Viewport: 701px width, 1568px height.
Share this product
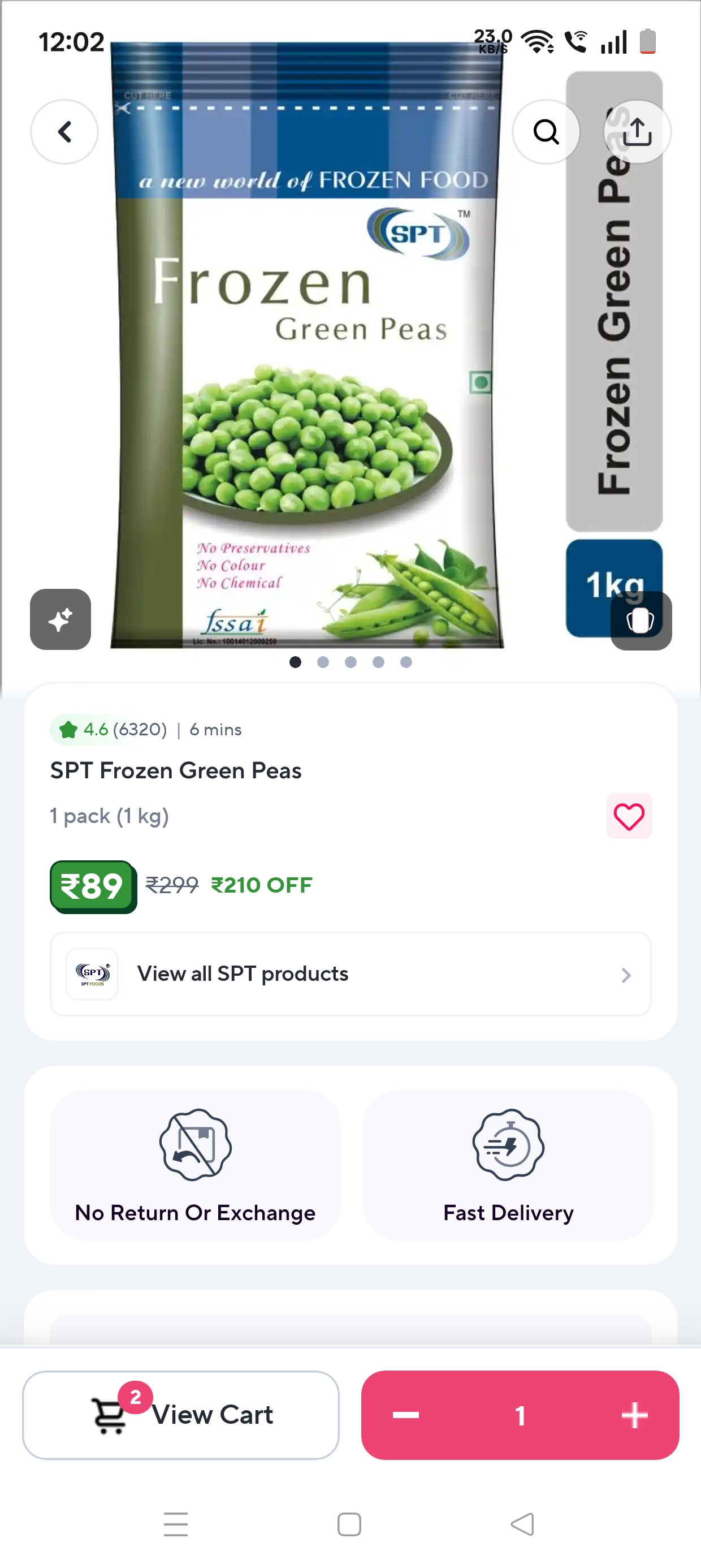point(637,131)
